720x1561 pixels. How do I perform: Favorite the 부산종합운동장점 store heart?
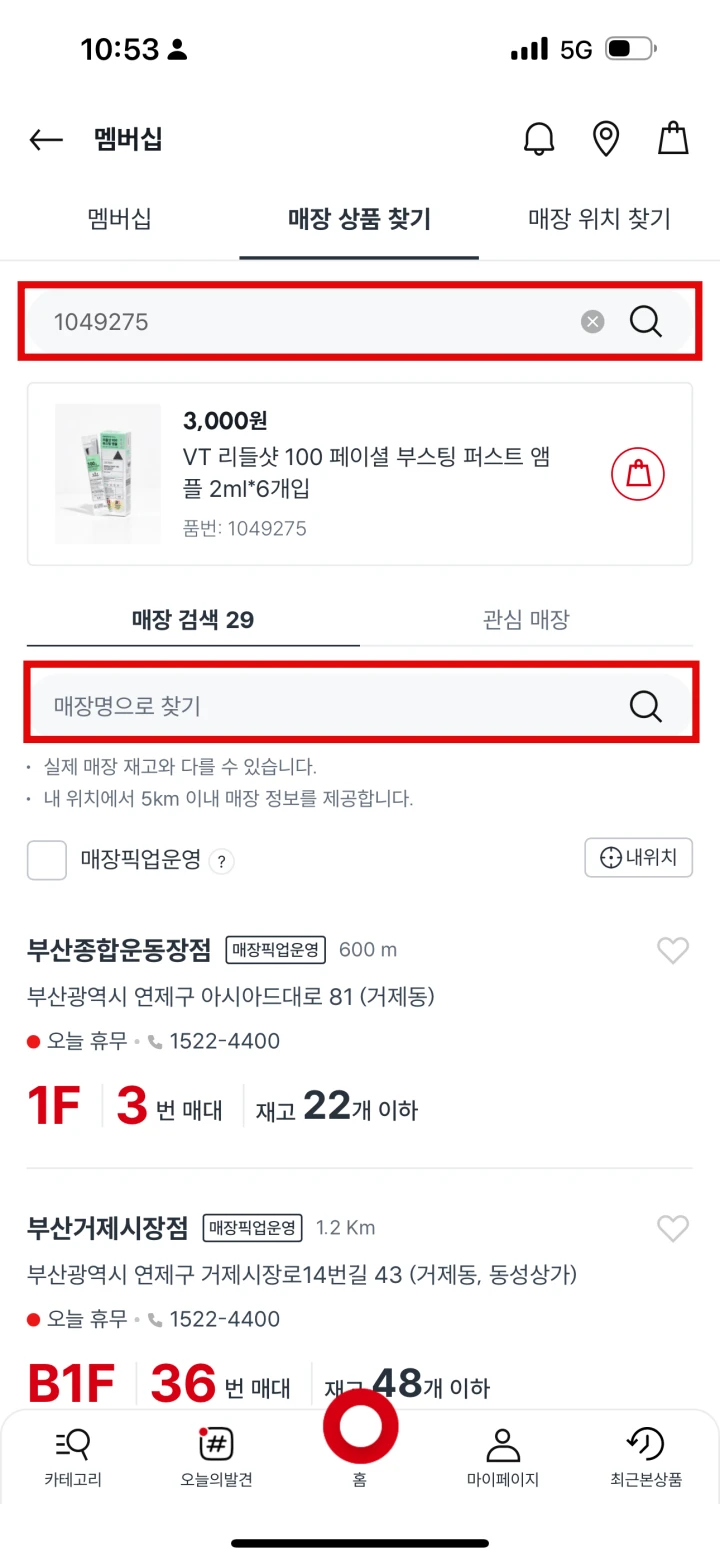click(672, 950)
